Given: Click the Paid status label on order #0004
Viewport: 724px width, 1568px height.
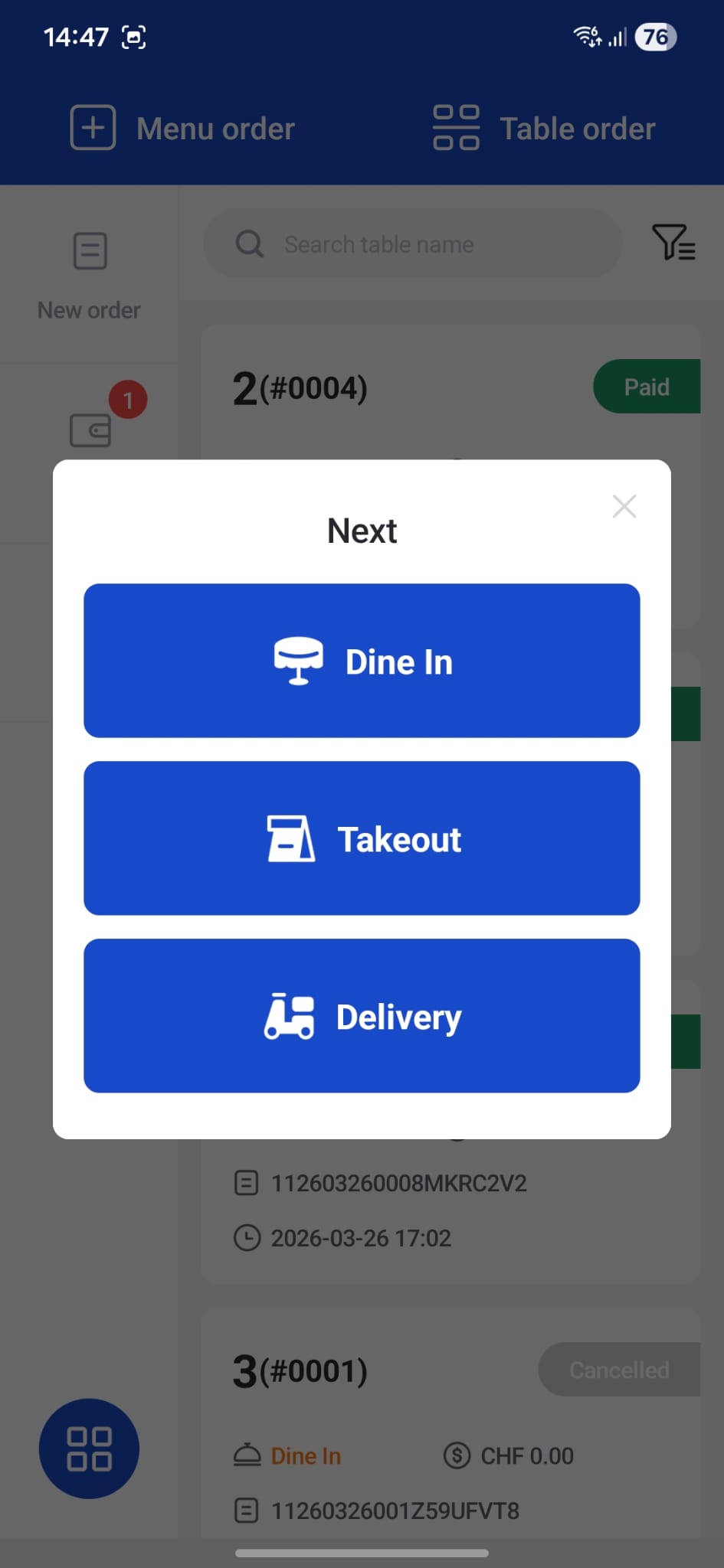Looking at the screenshot, I should pyautogui.click(x=647, y=387).
